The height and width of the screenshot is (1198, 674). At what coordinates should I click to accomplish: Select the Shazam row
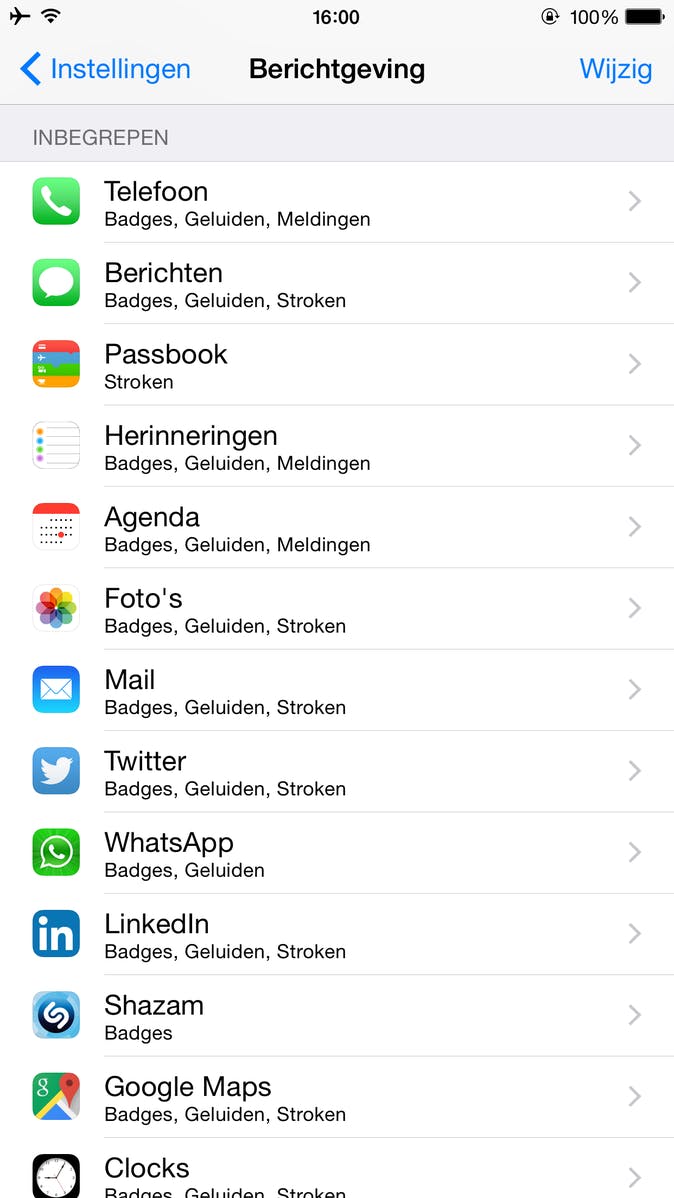(x=337, y=1016)
